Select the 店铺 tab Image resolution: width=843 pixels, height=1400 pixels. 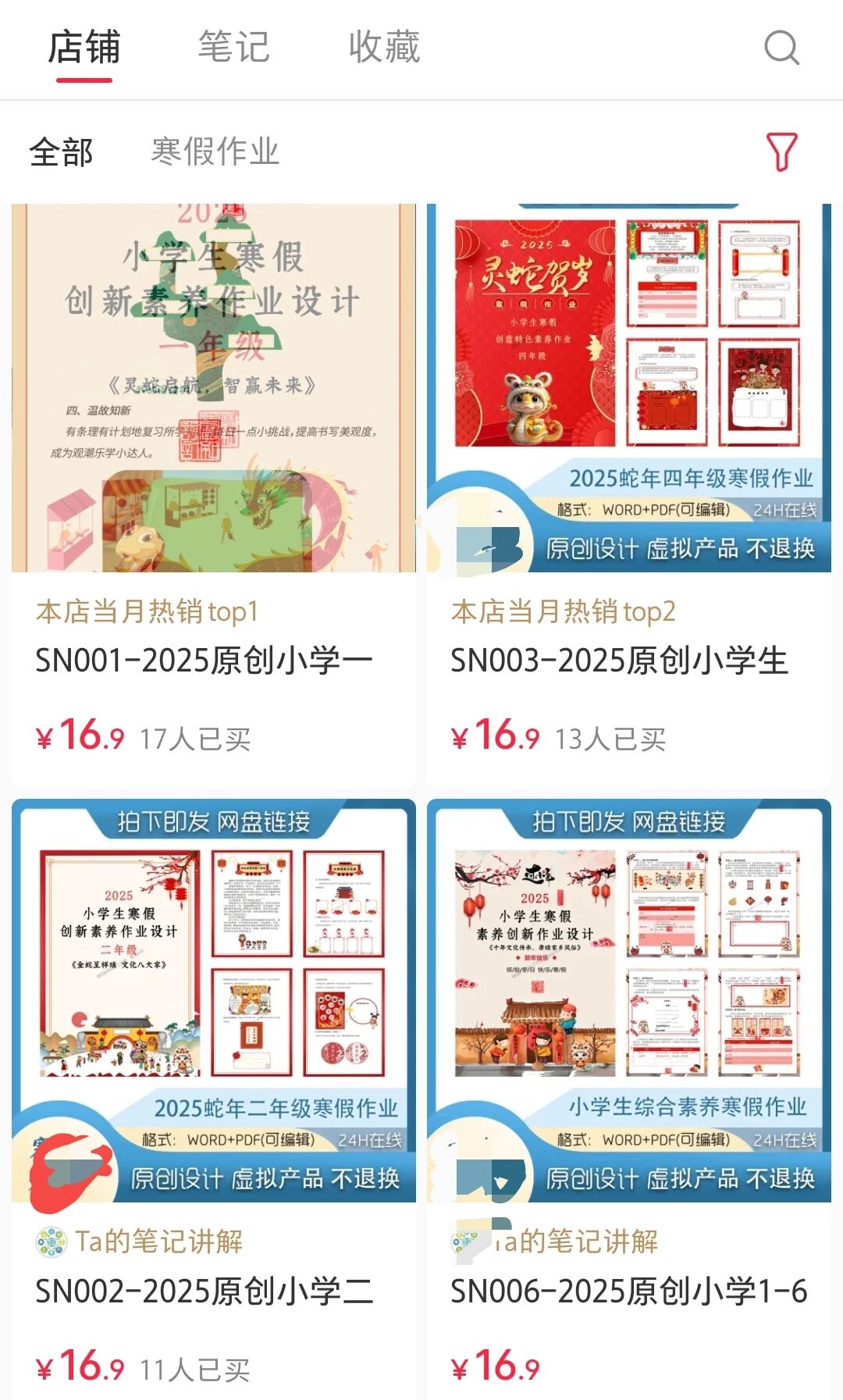coord(84,47)
